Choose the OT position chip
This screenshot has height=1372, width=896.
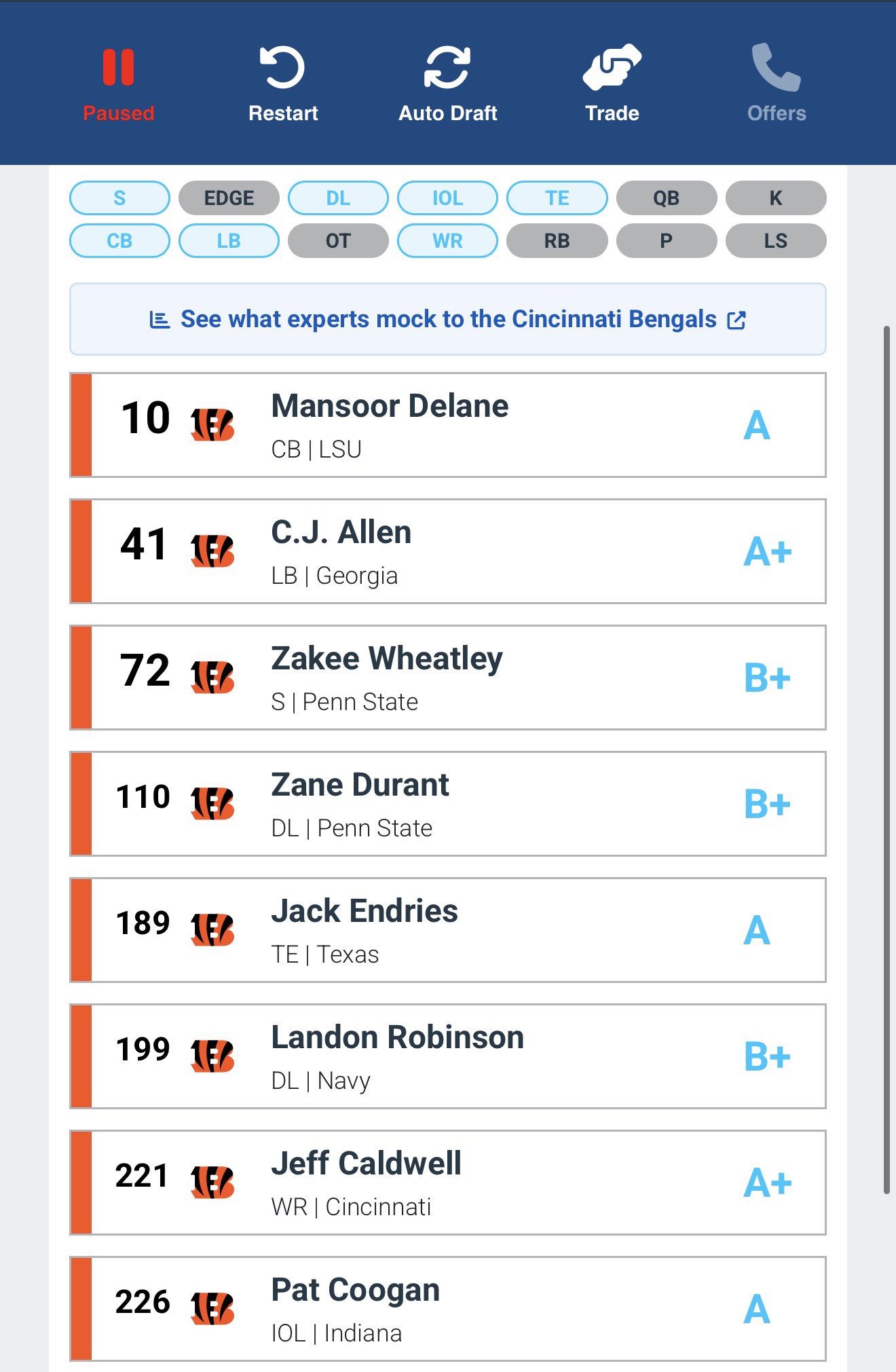338,241
